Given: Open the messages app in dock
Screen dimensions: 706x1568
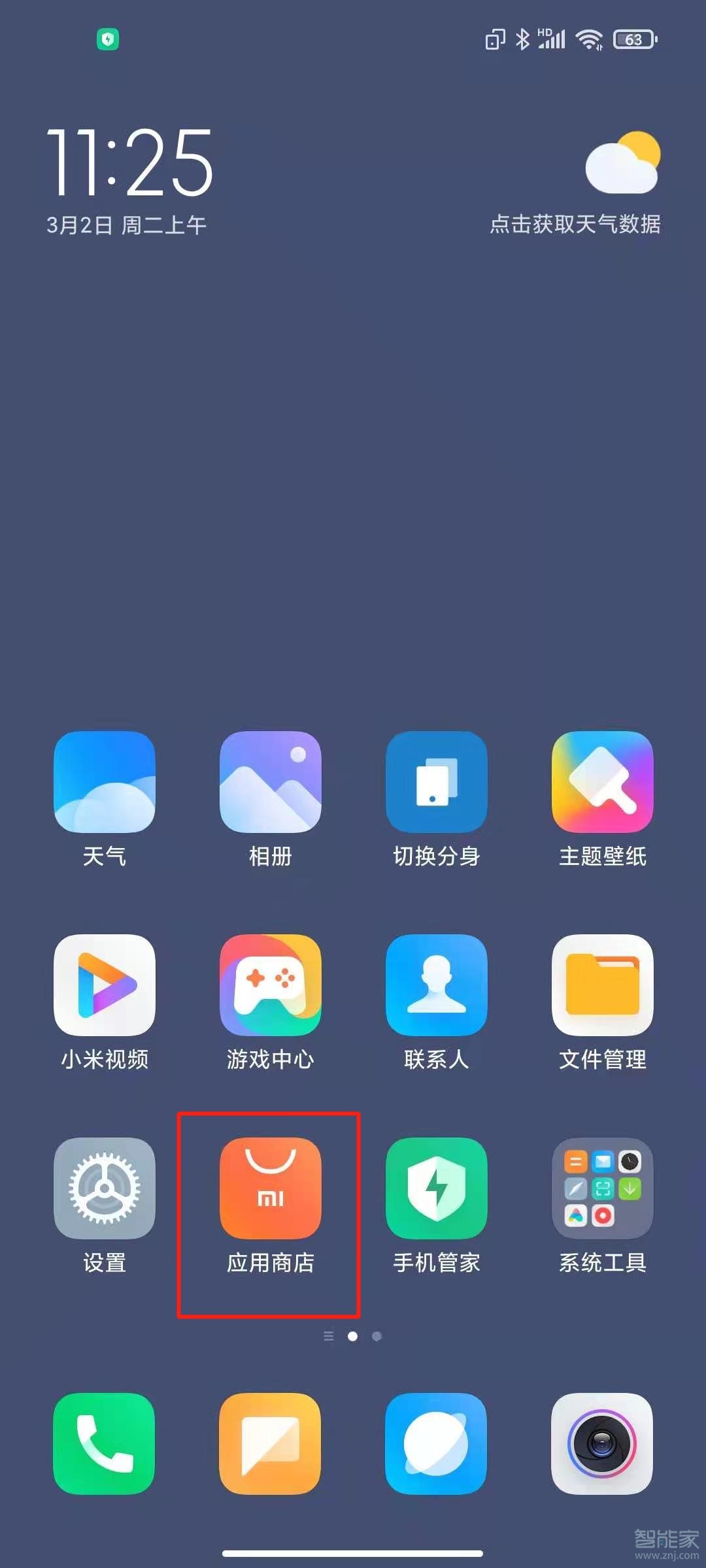Looking at the screenshot, I should click(271, 1444).
